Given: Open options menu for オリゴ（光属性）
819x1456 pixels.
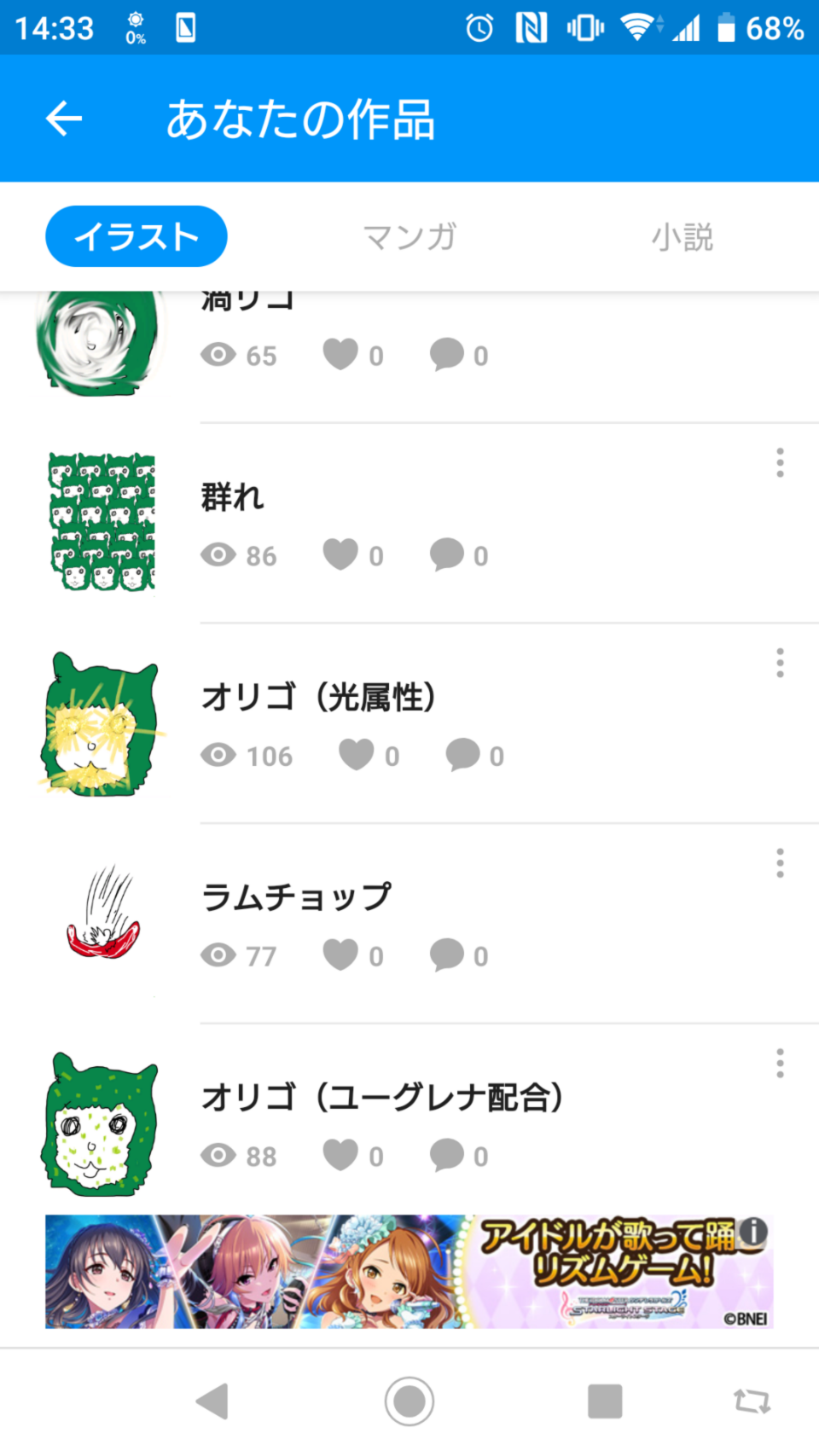Looking at the screenshot, I should [780, 663].
